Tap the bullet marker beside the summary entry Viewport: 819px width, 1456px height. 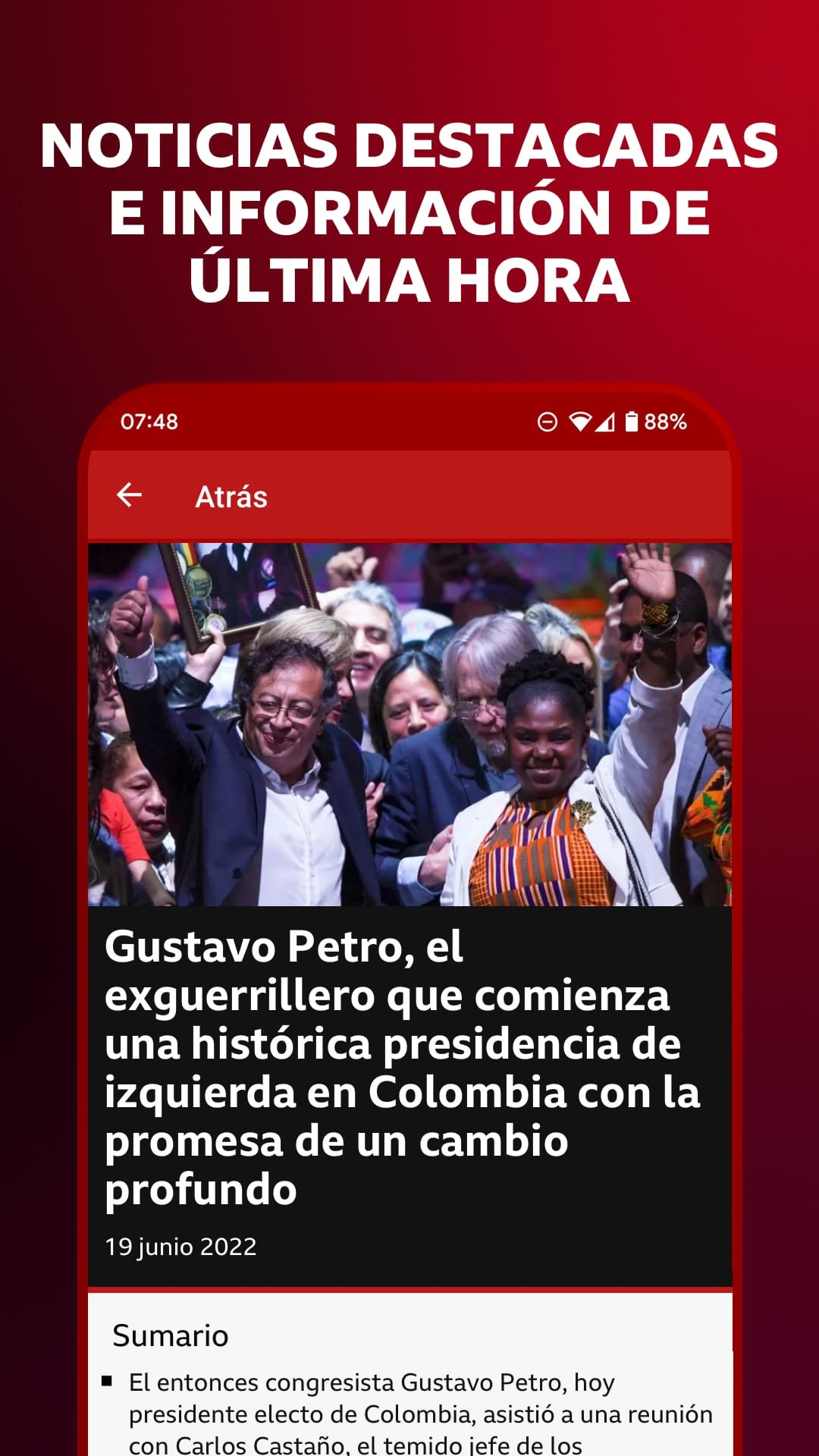108,1382
